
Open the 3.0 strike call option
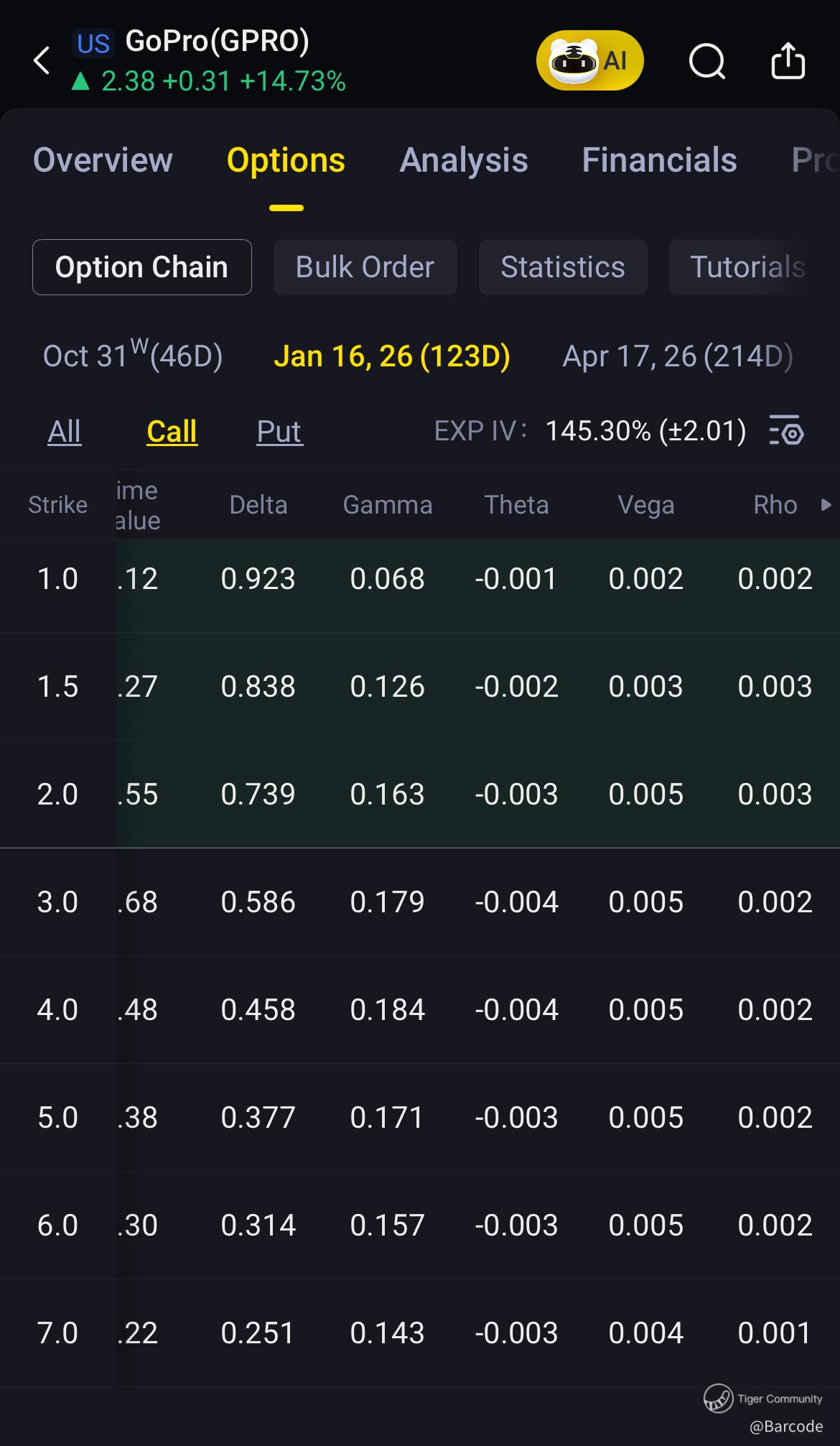pyautogui.click(x=420, y=902)
